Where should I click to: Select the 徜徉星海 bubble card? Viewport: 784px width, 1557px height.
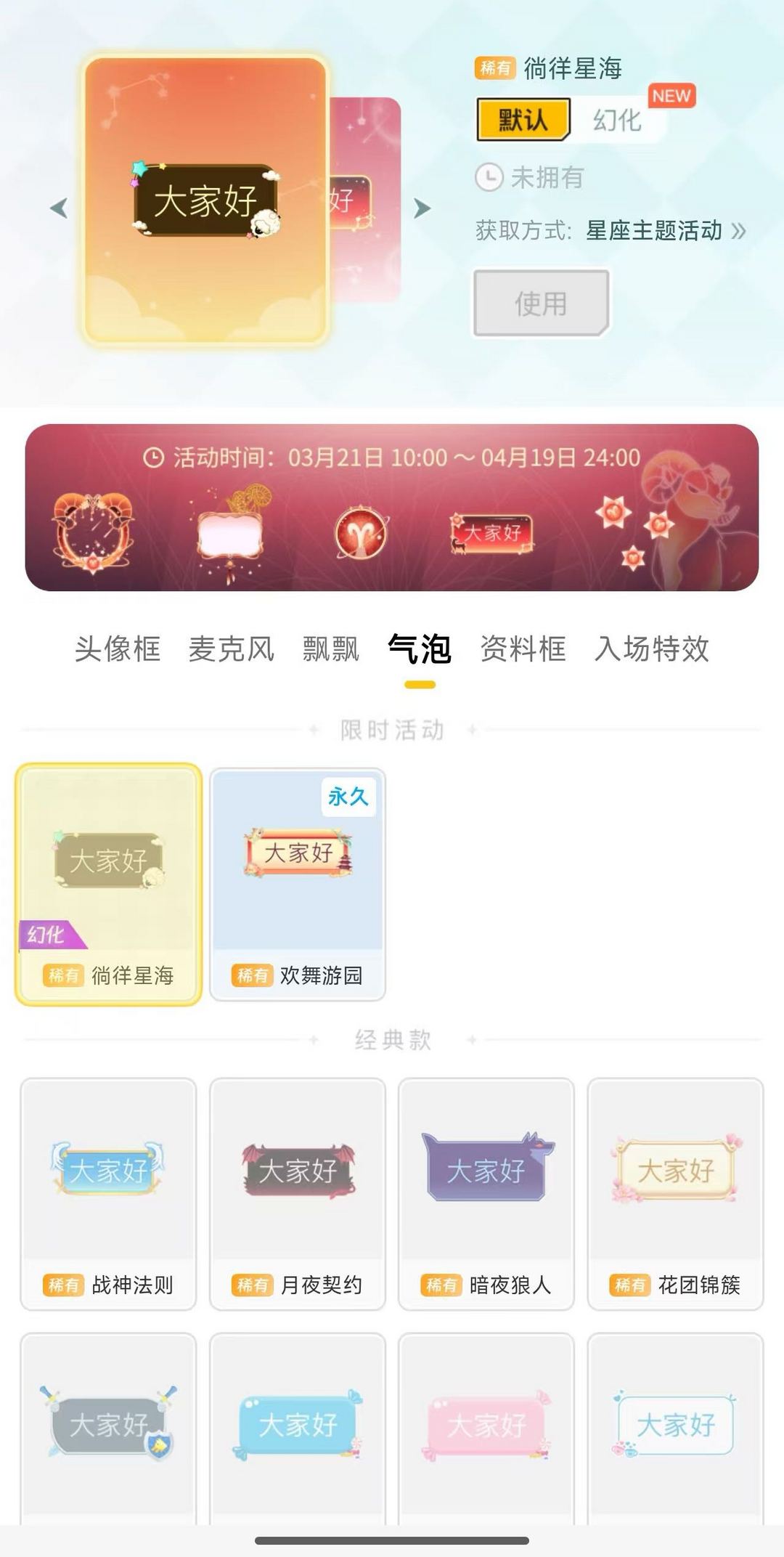(108, 884)
